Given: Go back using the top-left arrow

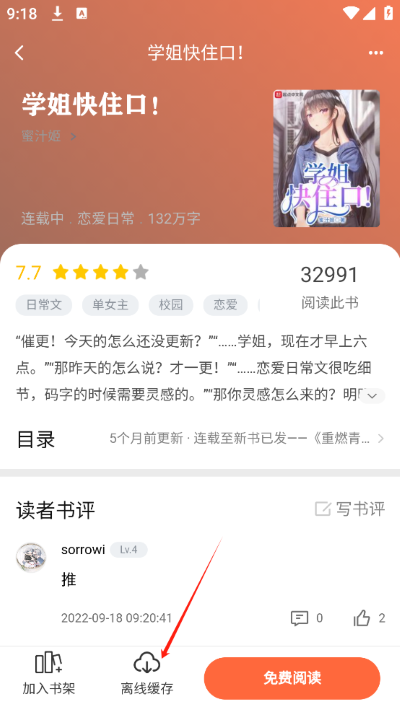Looking at the screenshot, I should point(19,53).
